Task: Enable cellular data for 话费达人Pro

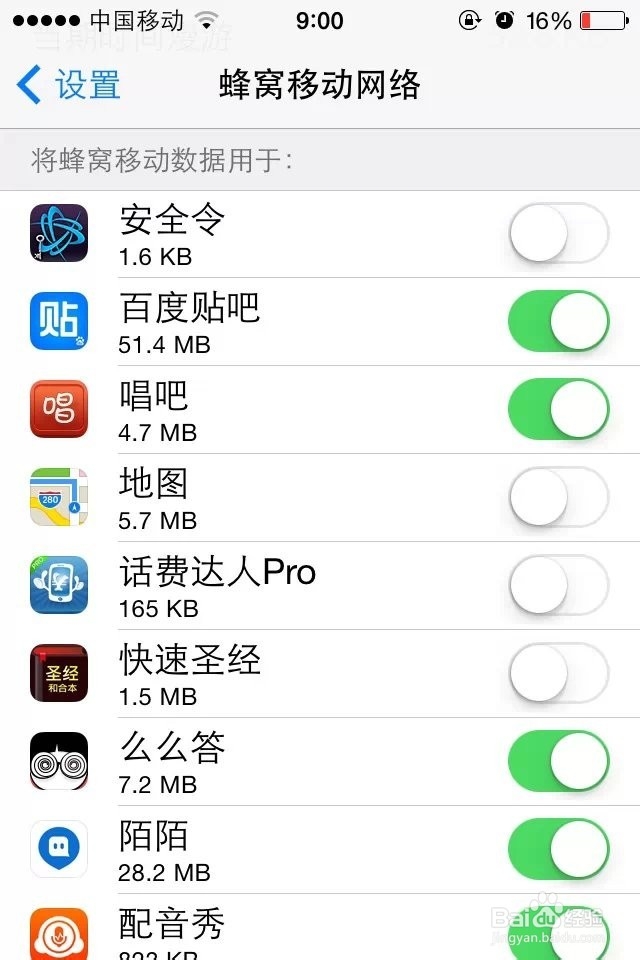Action: [559, 585]
